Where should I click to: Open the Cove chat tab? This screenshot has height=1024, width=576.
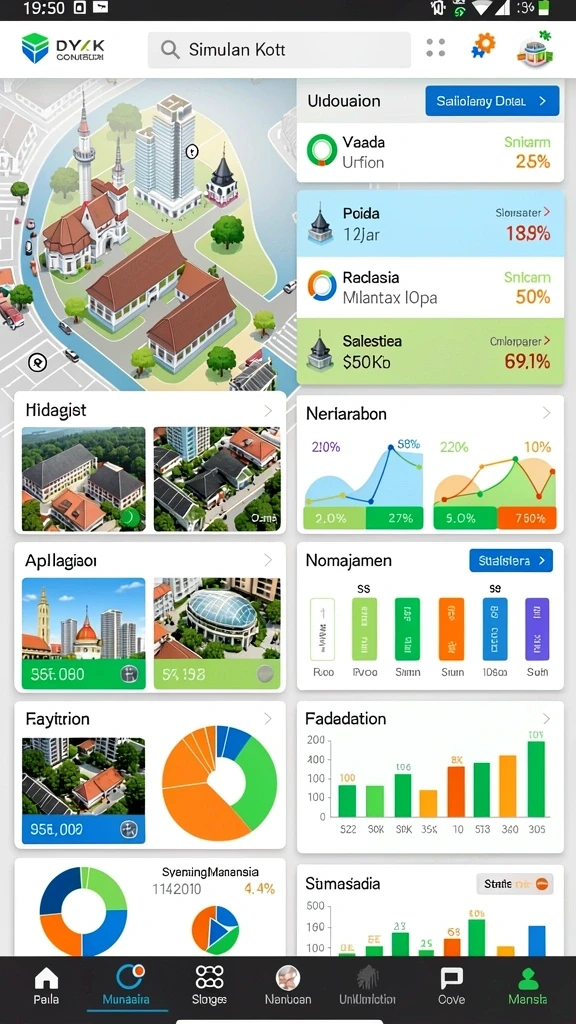[451, 986]
